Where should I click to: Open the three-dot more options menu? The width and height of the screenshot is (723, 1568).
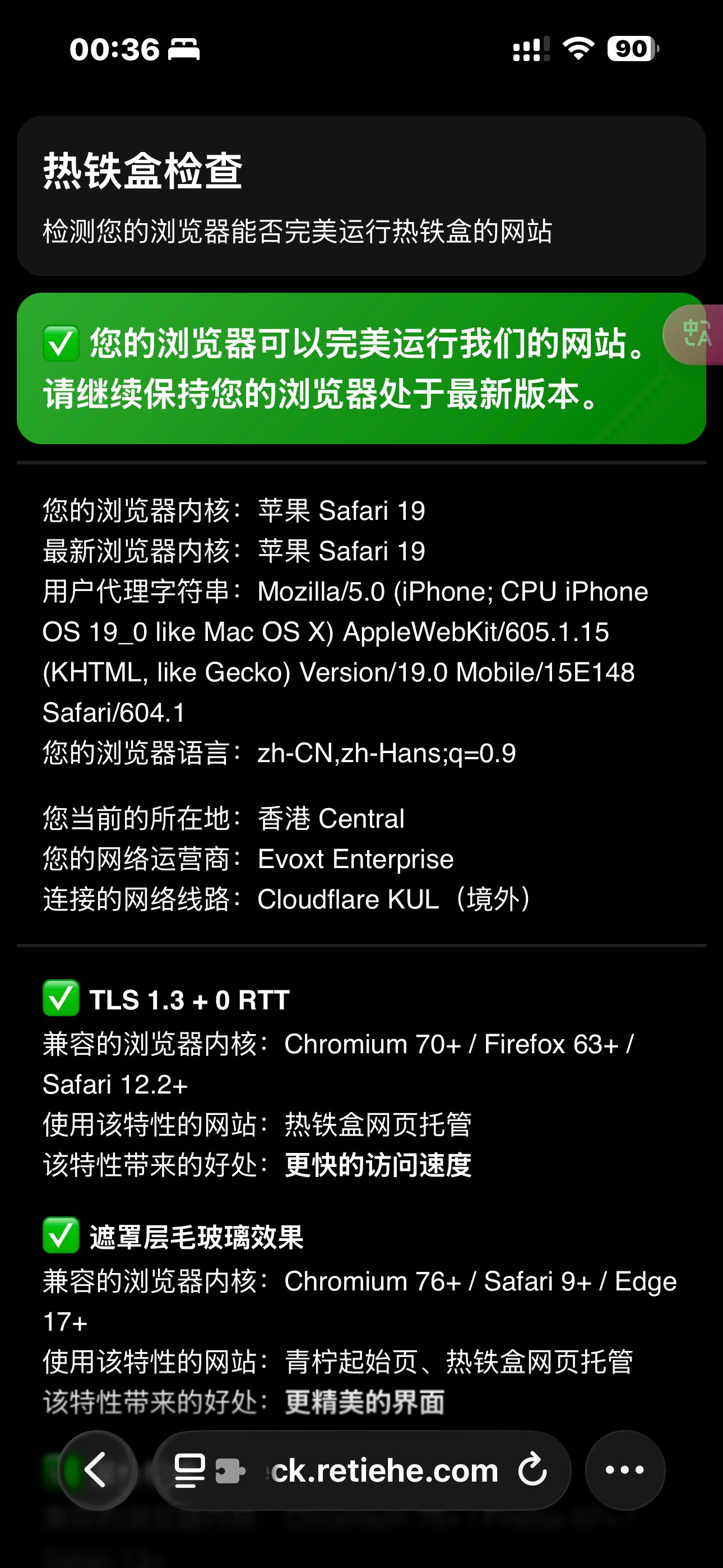click(624, 1470)
